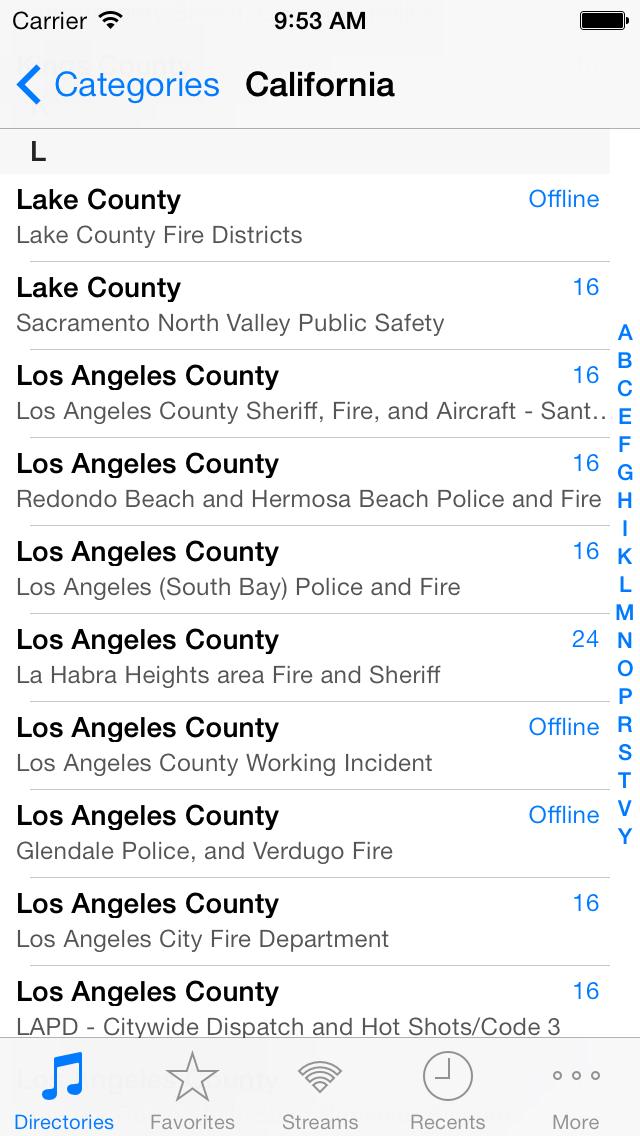The width and height of the screenshot is (640, 1136).
Task: Select the Directories tab
Action: (x=64, y=1090)
